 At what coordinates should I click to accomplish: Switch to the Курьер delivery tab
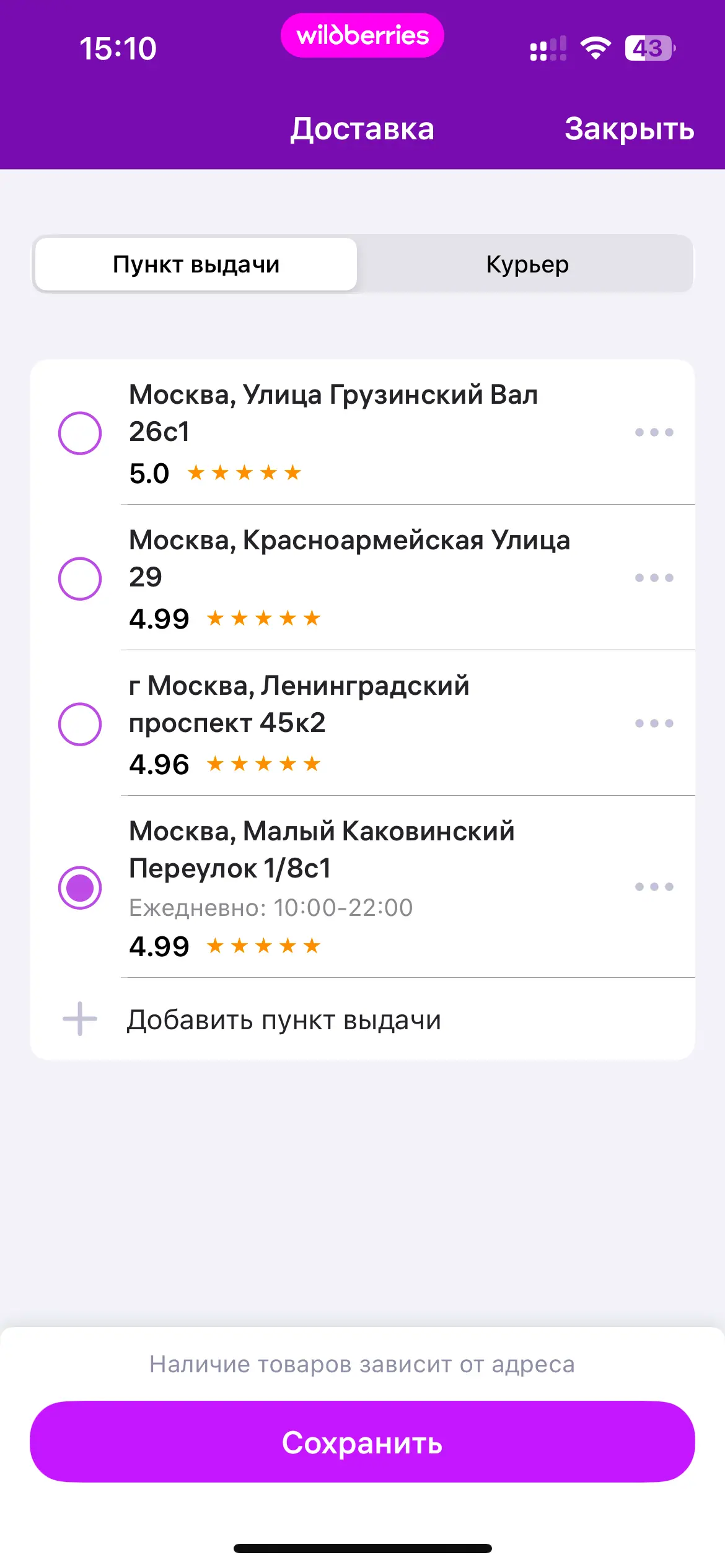[x=527, y=264]
